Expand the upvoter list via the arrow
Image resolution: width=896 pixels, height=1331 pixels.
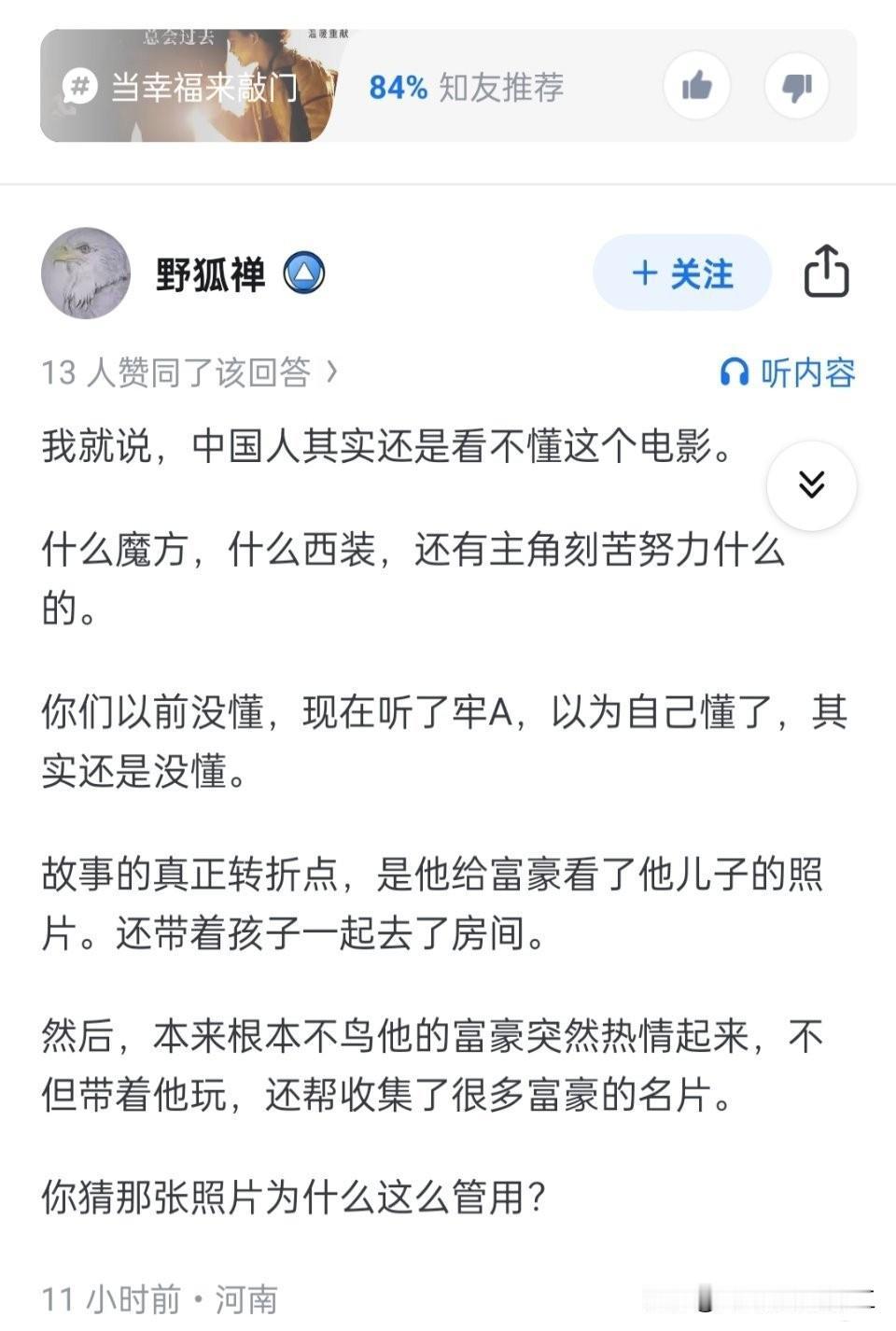coord(331,371)
